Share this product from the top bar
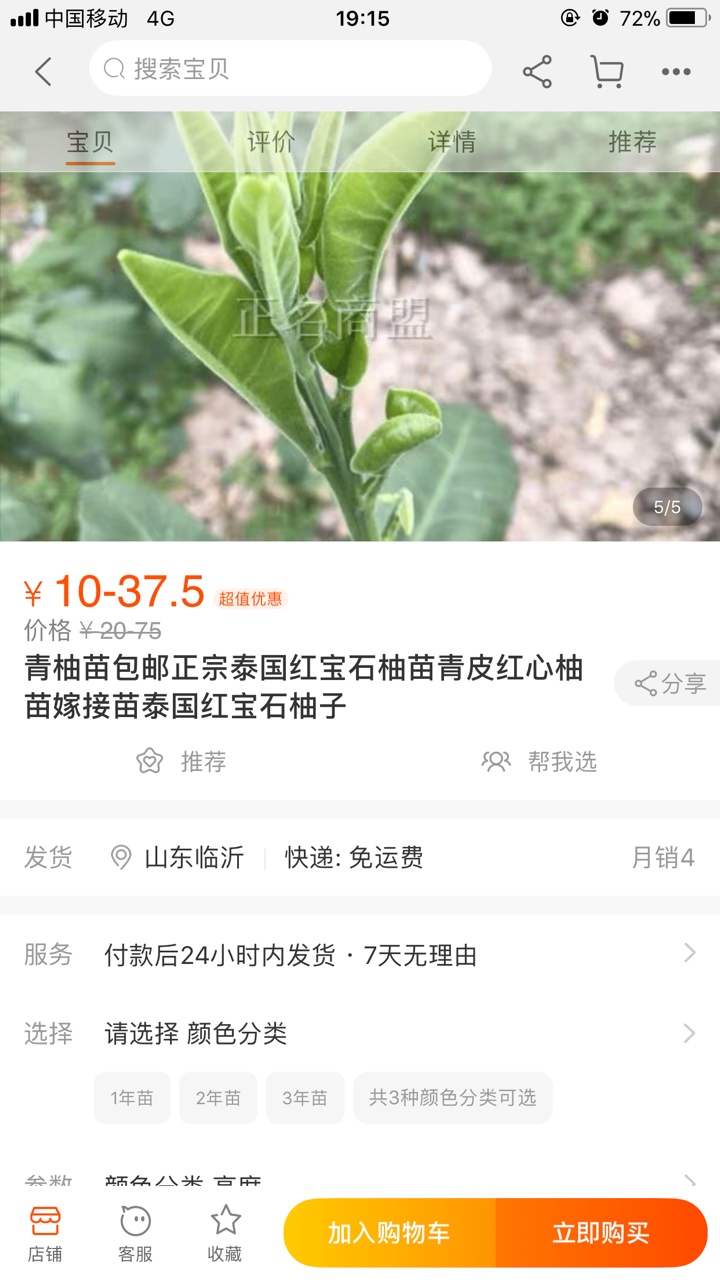This screenshot has height=1280, width=720. tap(537, 71)
